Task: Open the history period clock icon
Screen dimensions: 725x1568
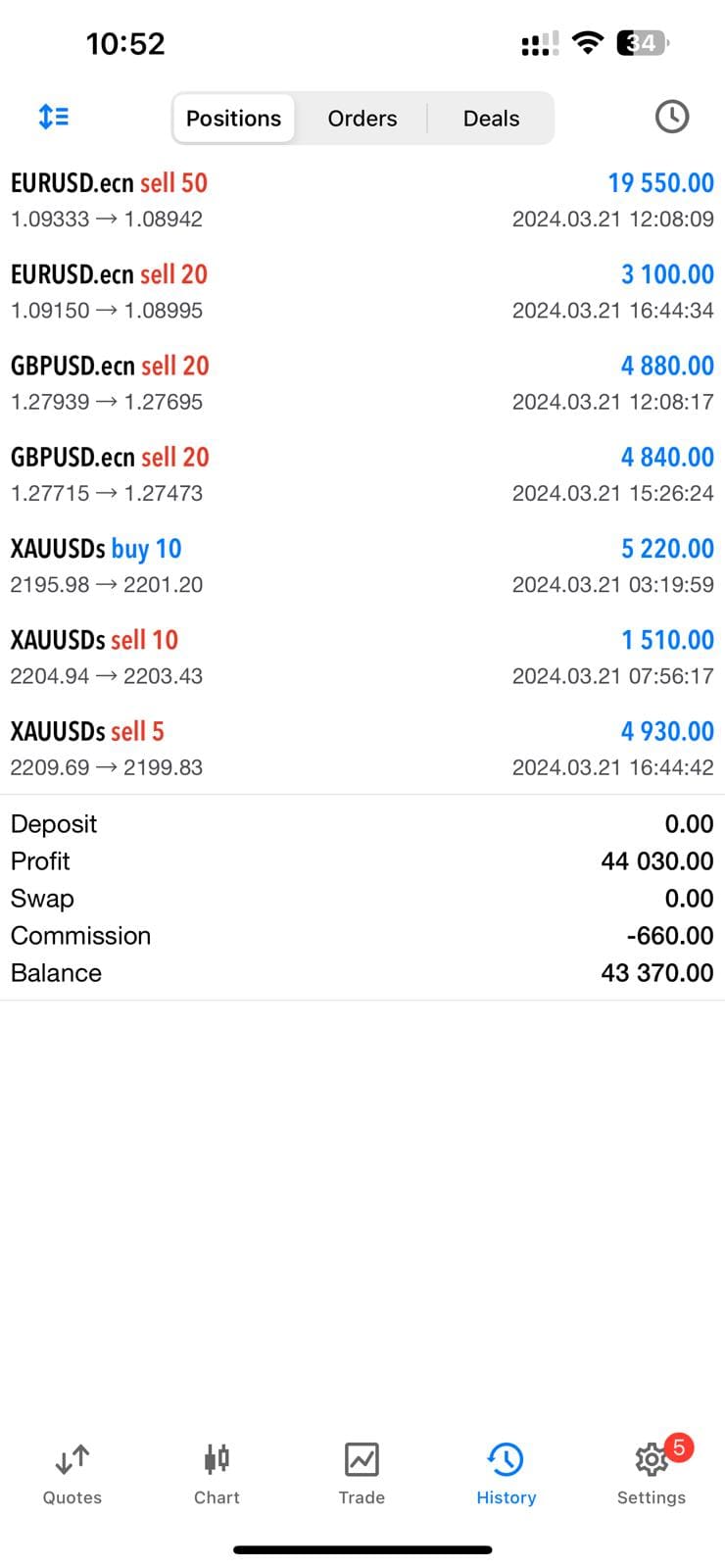Action: click(671, 117)
